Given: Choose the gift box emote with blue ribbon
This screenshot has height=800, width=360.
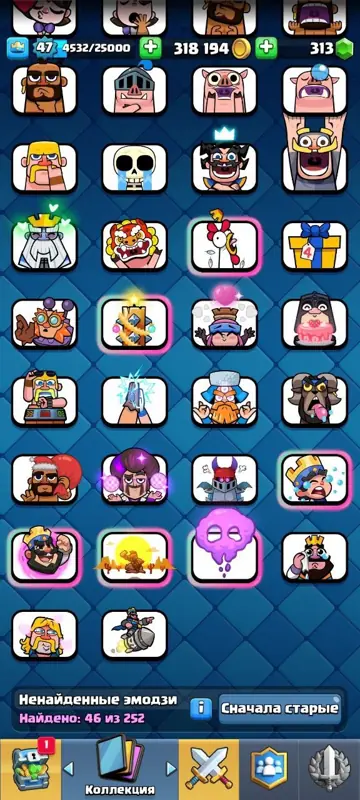Looking at the screenshot, I should click(315, 245).
